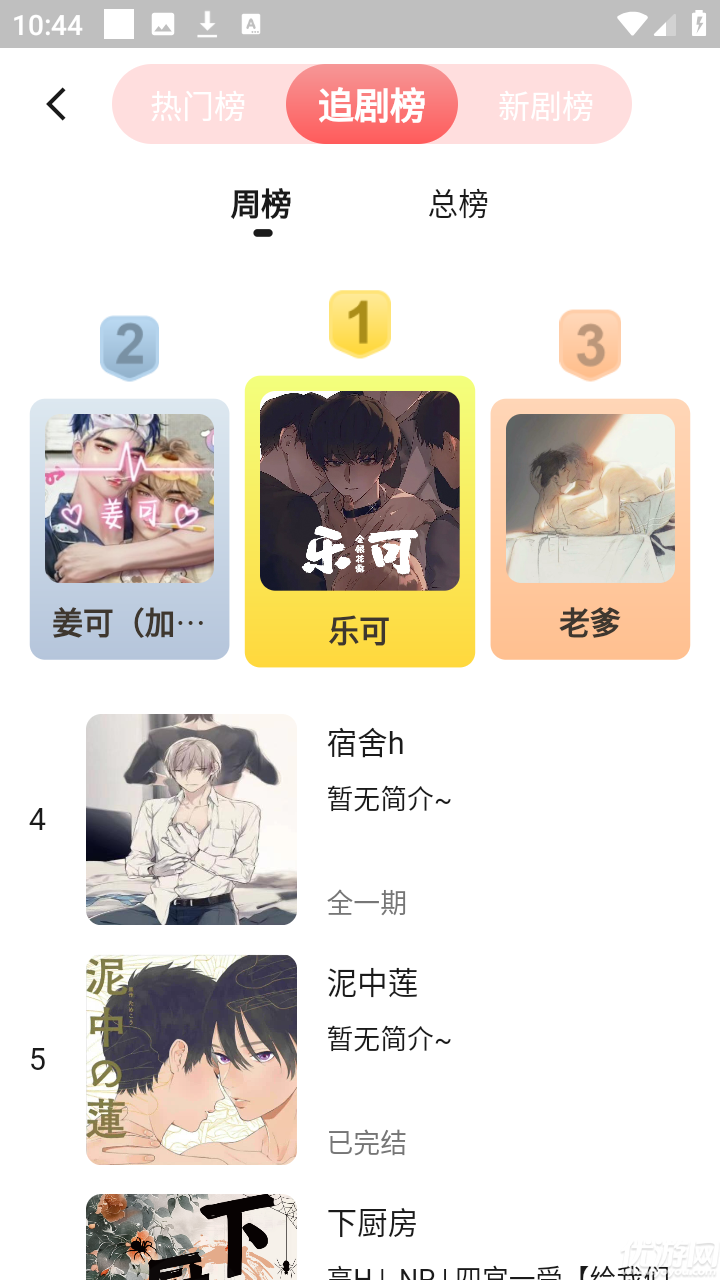Keep 追剧榜 selected by tapping it
Screen dimensions: 720x1280
[372, 103]
